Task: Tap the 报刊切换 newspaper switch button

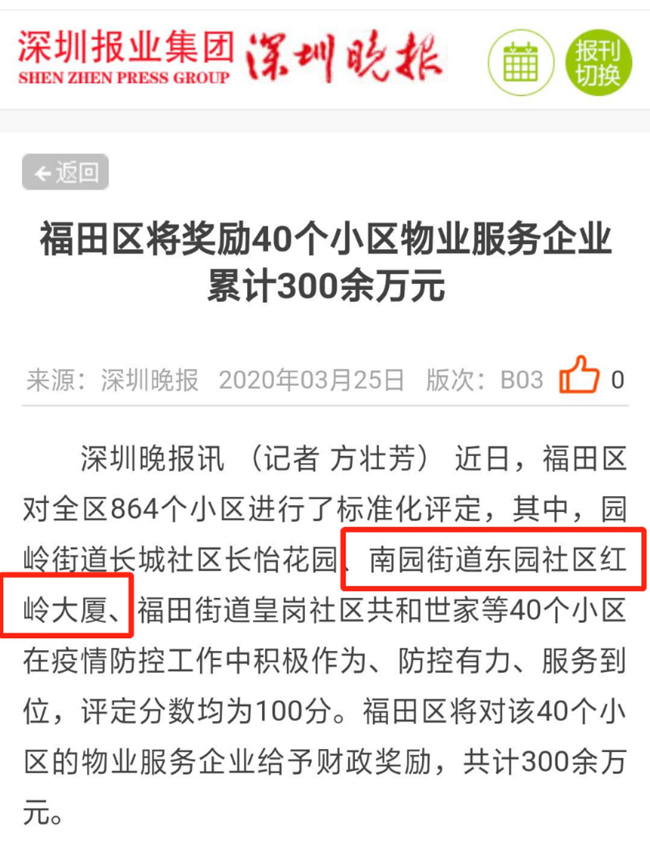Action: 598,61
